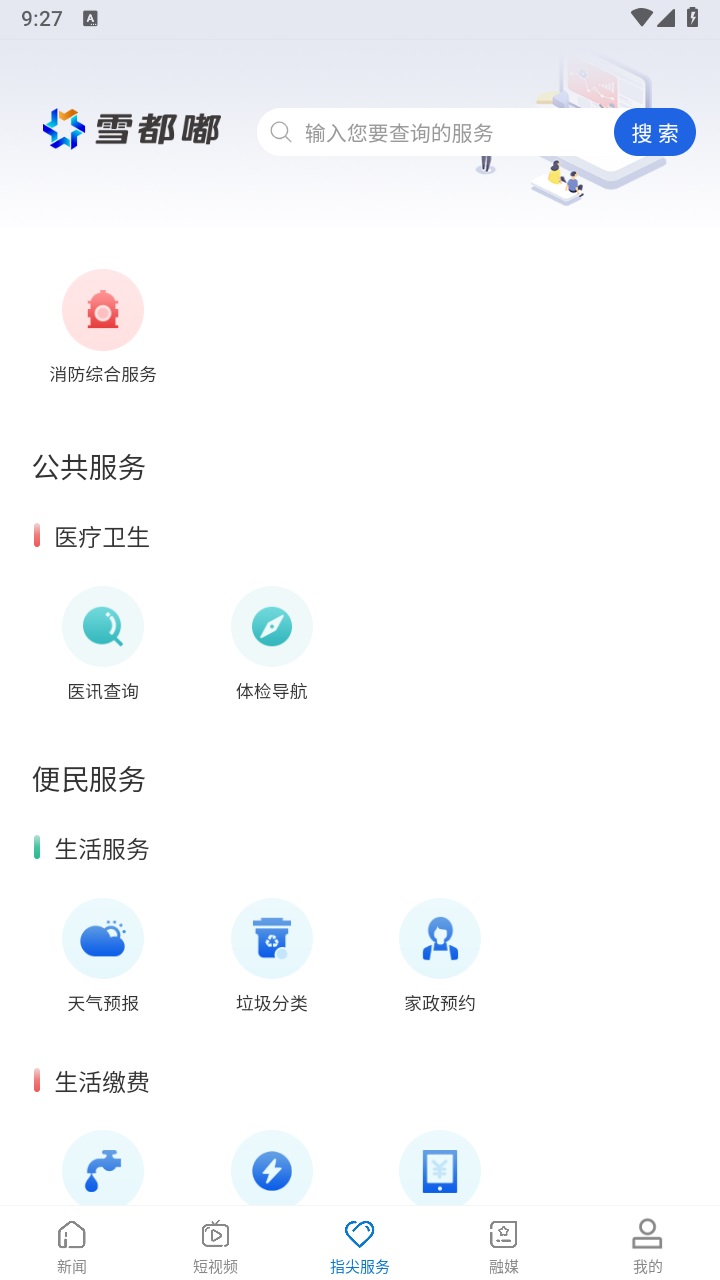720x1280 pixels.
Task: Click the service search input field
Action: click(x=430, y=132)
